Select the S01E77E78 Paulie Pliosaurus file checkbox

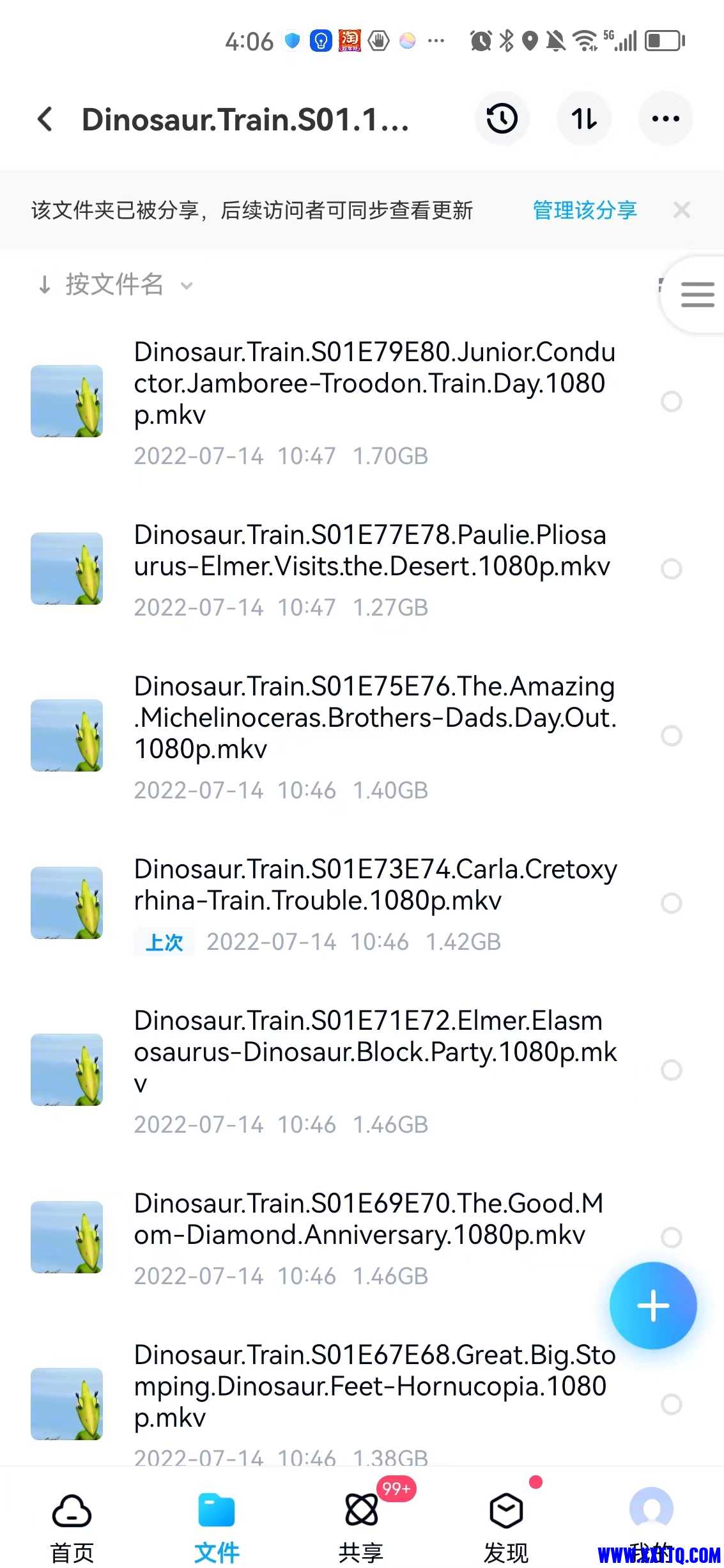pos(671,568)
